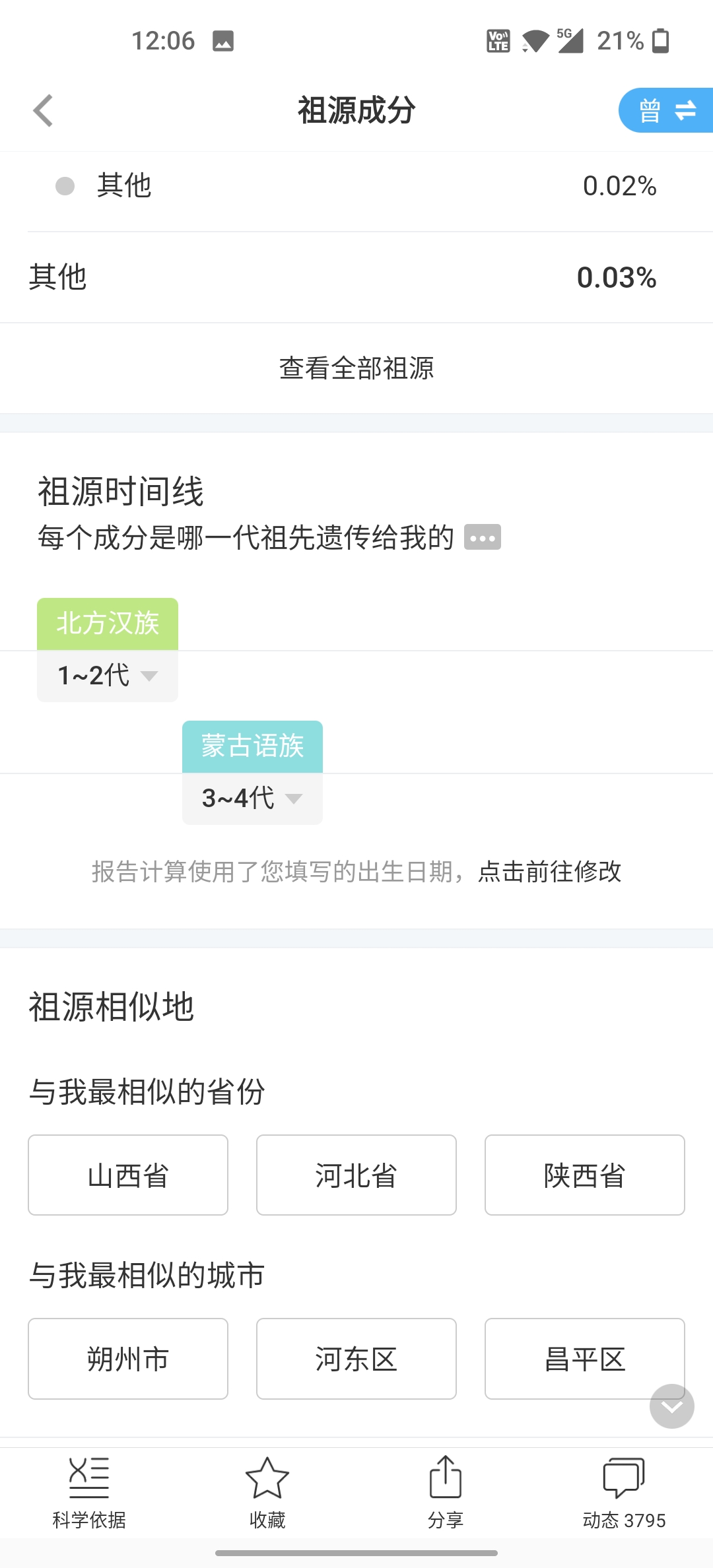Select the 河北省 province chip
This screenshot has width=713, height=1568.
click(356, 1175)
